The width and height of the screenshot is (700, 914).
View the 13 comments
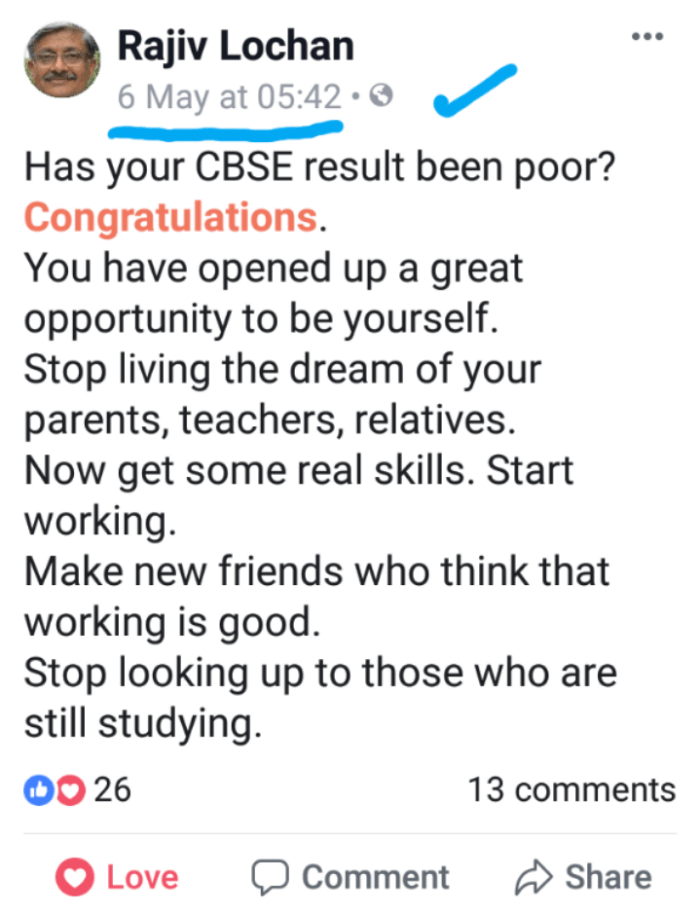572,789
